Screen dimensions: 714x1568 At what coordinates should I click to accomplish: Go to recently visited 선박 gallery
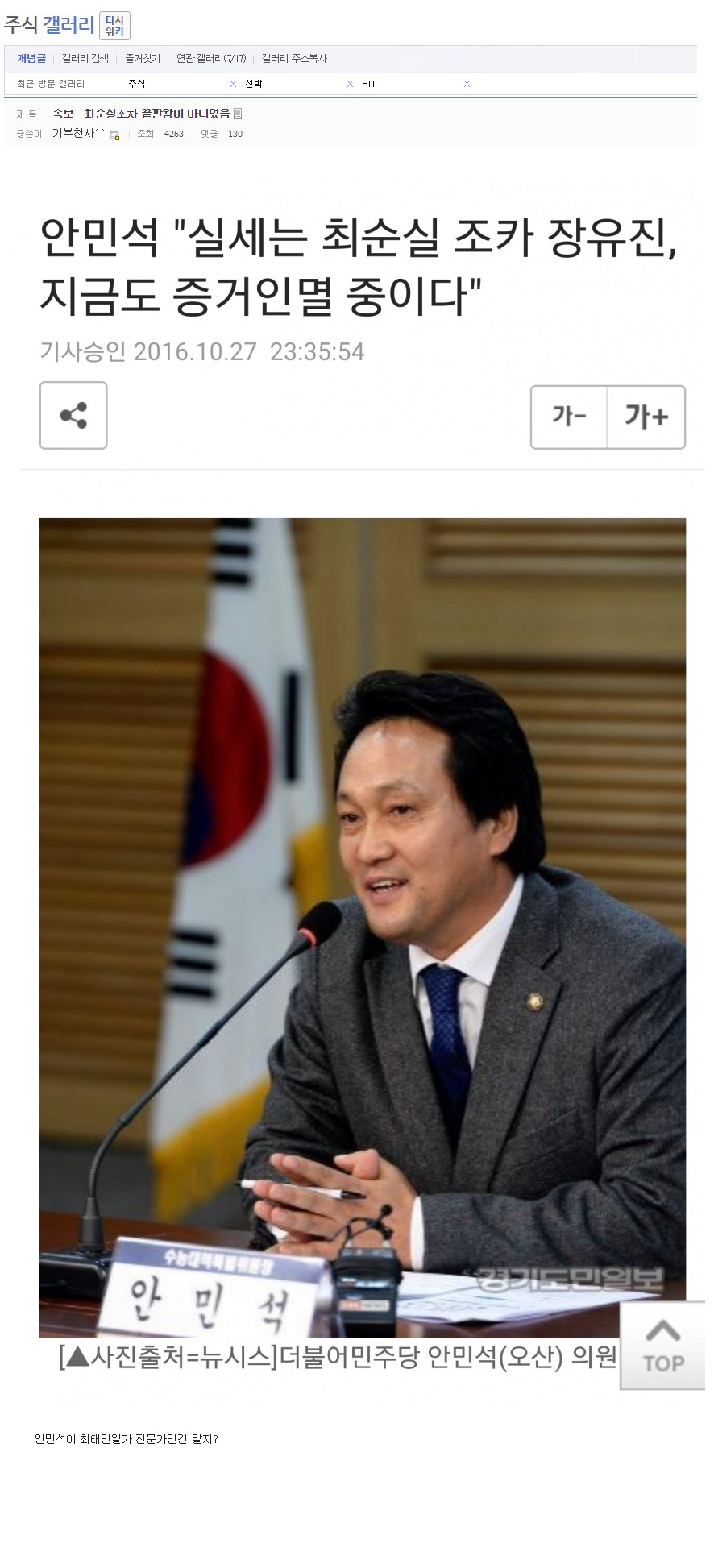click(x=254, y=84)
